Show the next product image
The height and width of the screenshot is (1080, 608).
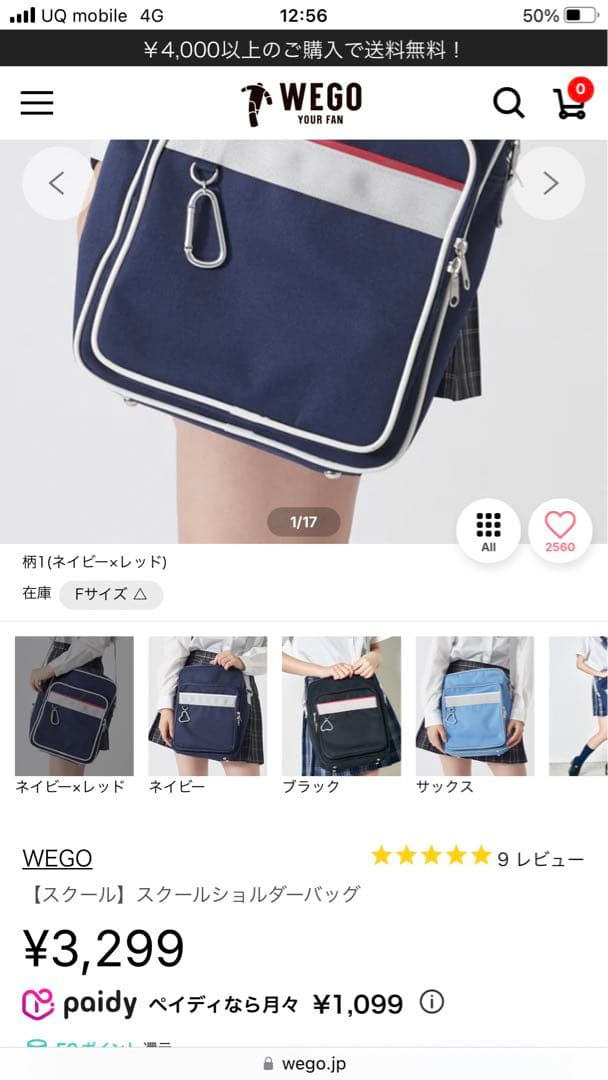tap(549, 183)
